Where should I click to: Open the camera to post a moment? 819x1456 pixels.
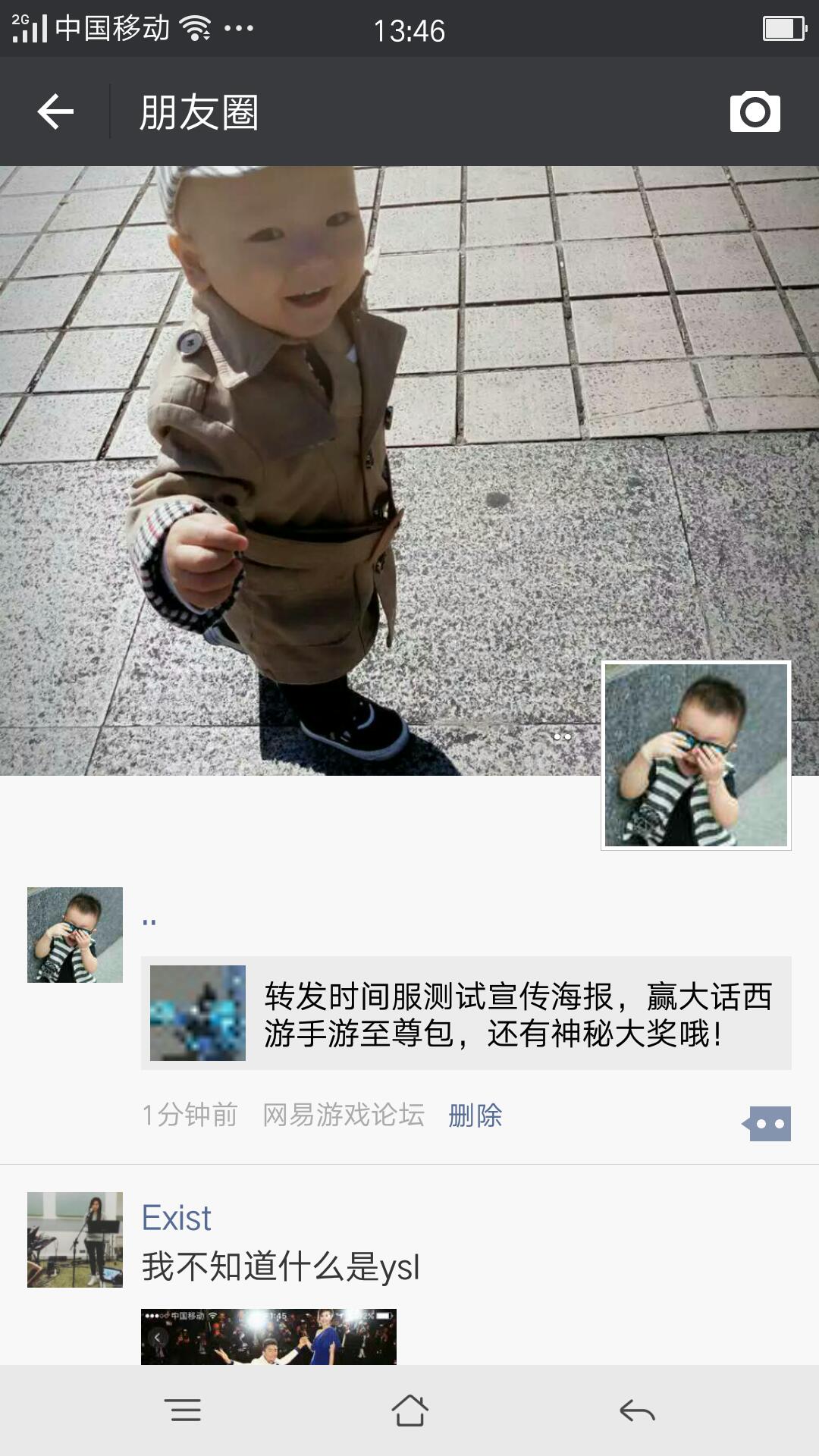(x=755, y=112)
